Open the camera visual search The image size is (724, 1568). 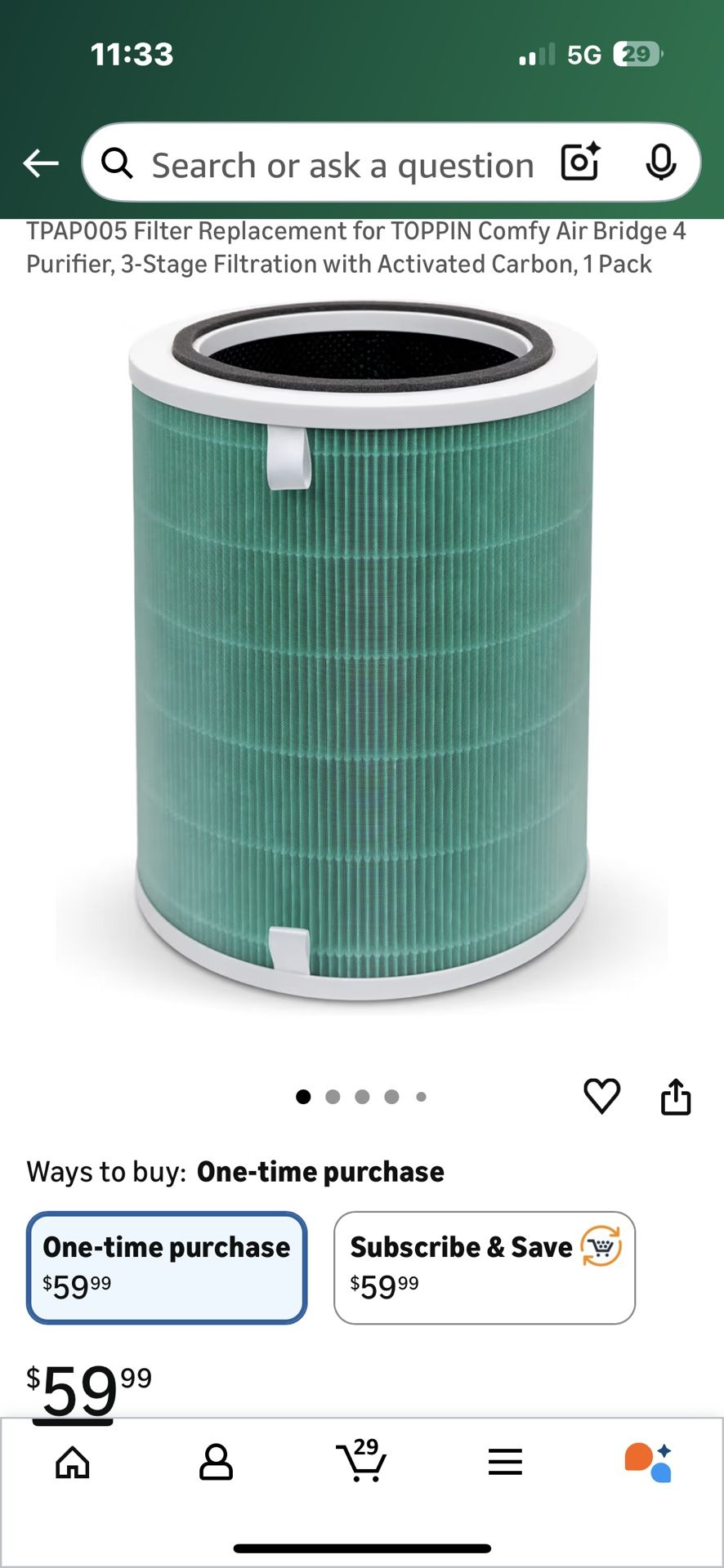(580, 163)
